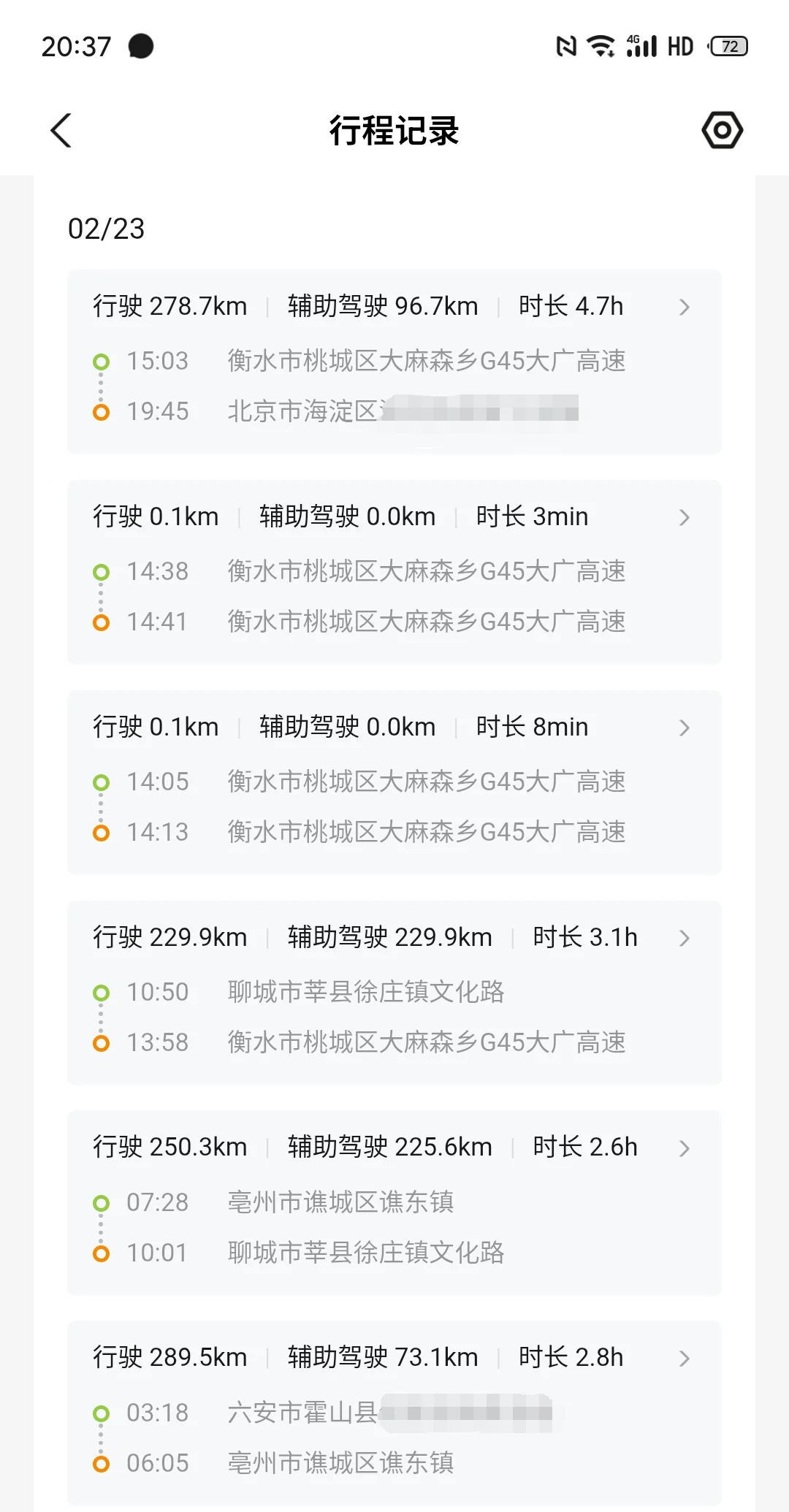The width and height of the screenshot is (789, 1512).
Task: View the 250.3km trip starting 07:28
Action: [394, 1202]
